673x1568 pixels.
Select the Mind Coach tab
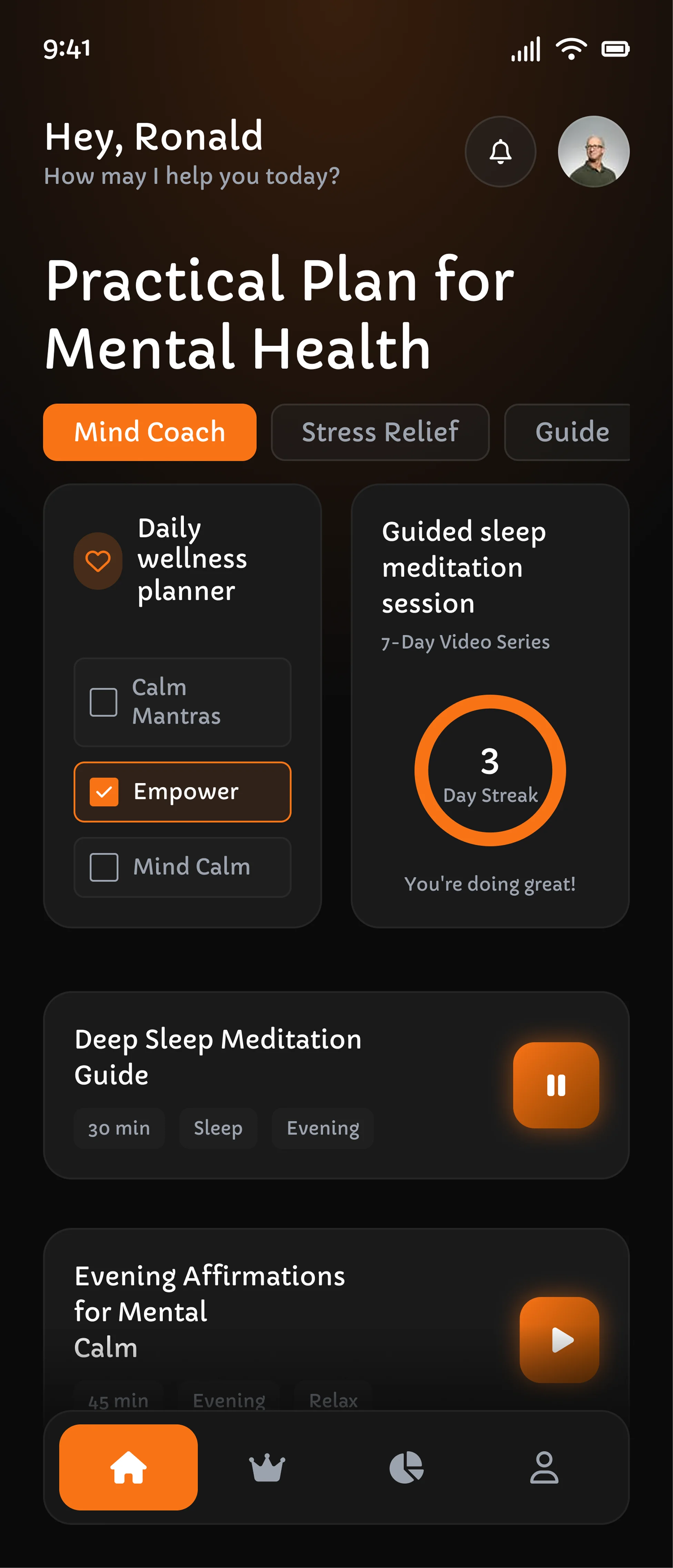point(149,432)
